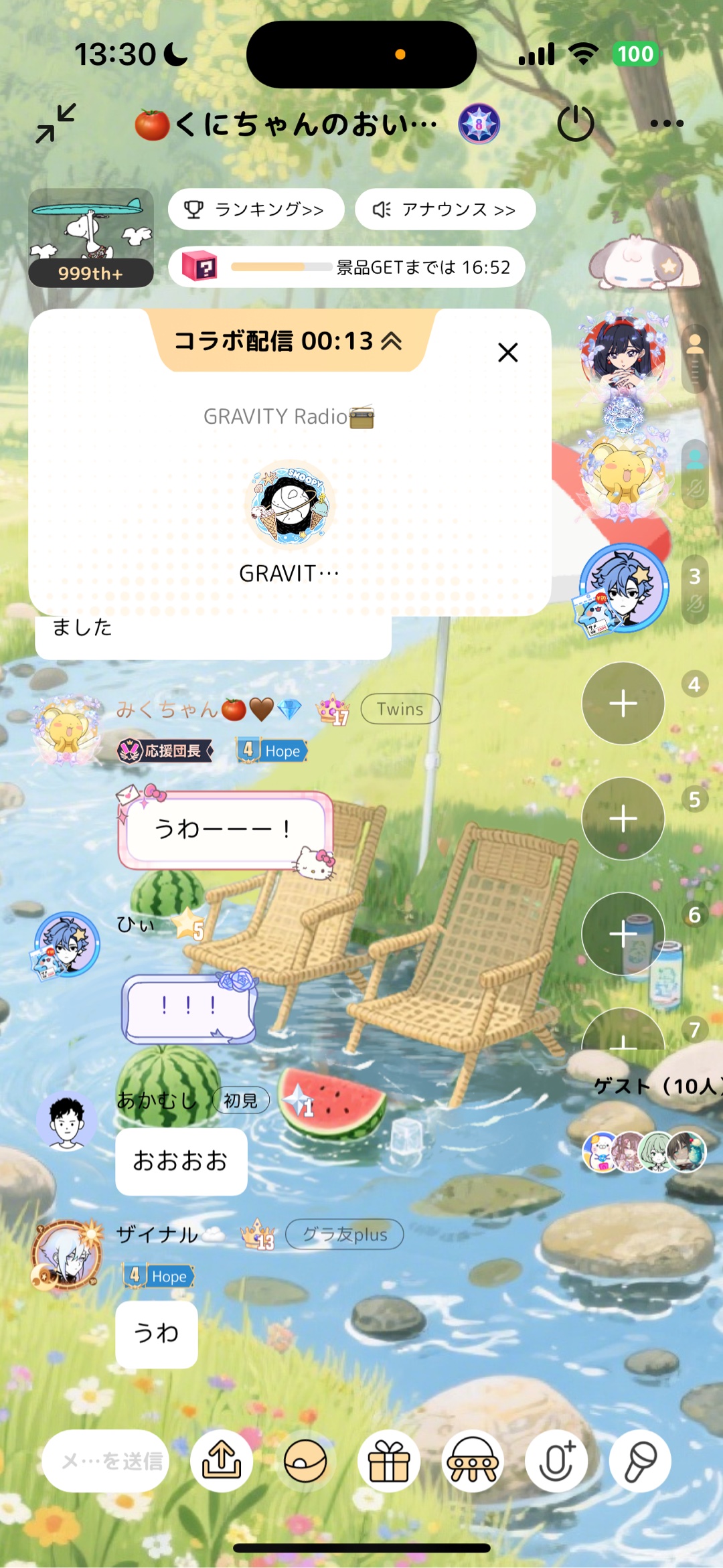Open the emoji sticker face icon
The height and width of the screenshot is (1568, 723).
305,1461
